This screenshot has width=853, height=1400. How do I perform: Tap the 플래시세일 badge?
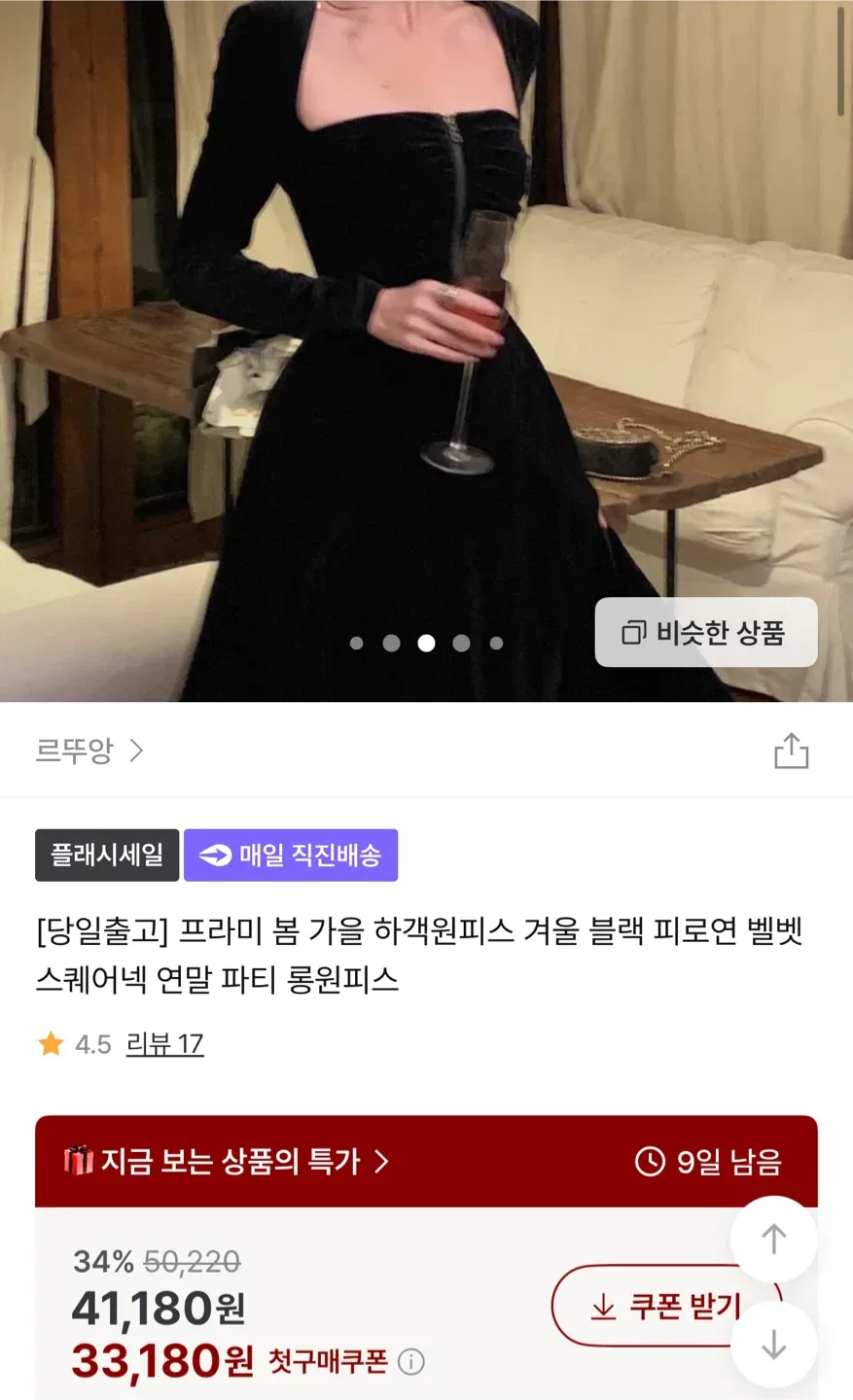coord(107,856)
